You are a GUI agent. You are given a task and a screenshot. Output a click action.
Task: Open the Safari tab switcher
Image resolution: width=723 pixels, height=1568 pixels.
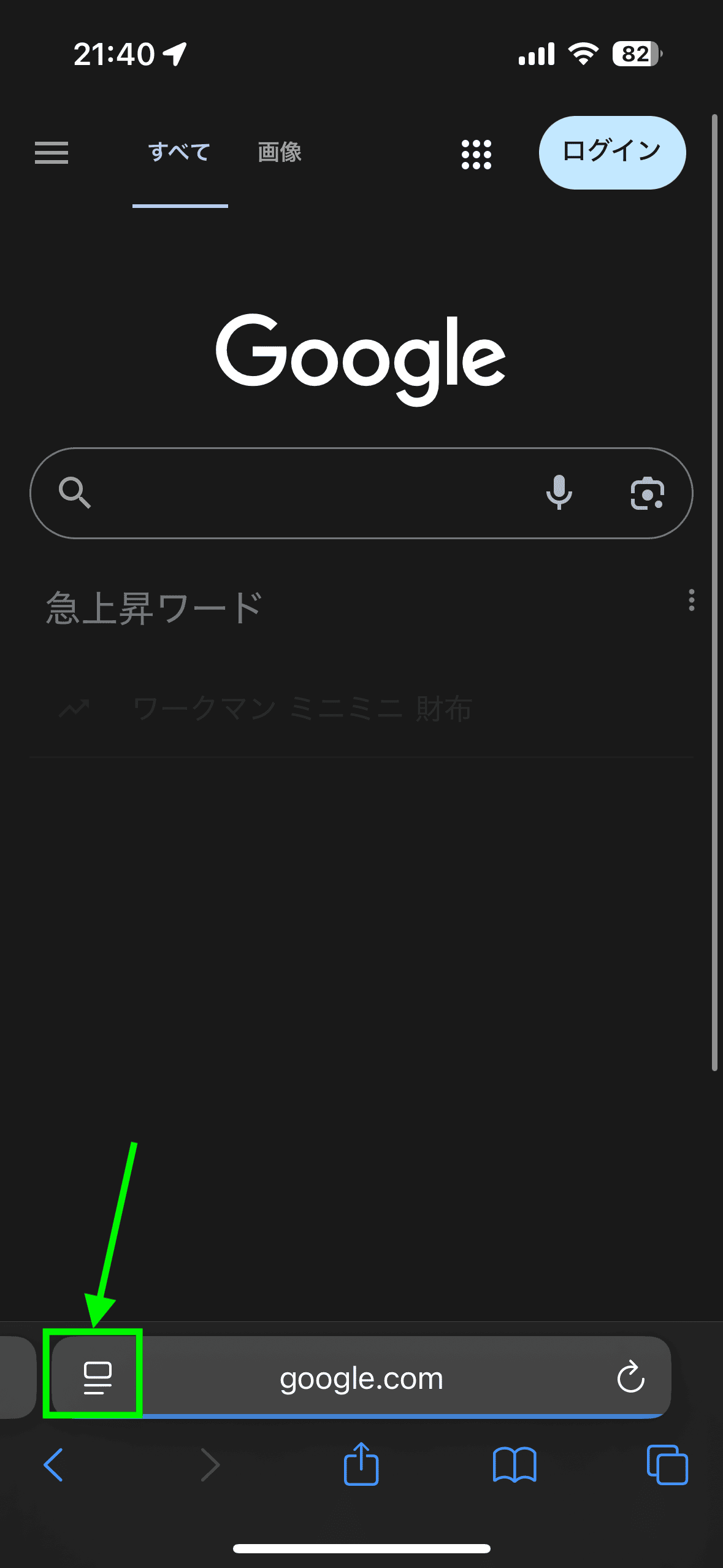coord(668,1466)
